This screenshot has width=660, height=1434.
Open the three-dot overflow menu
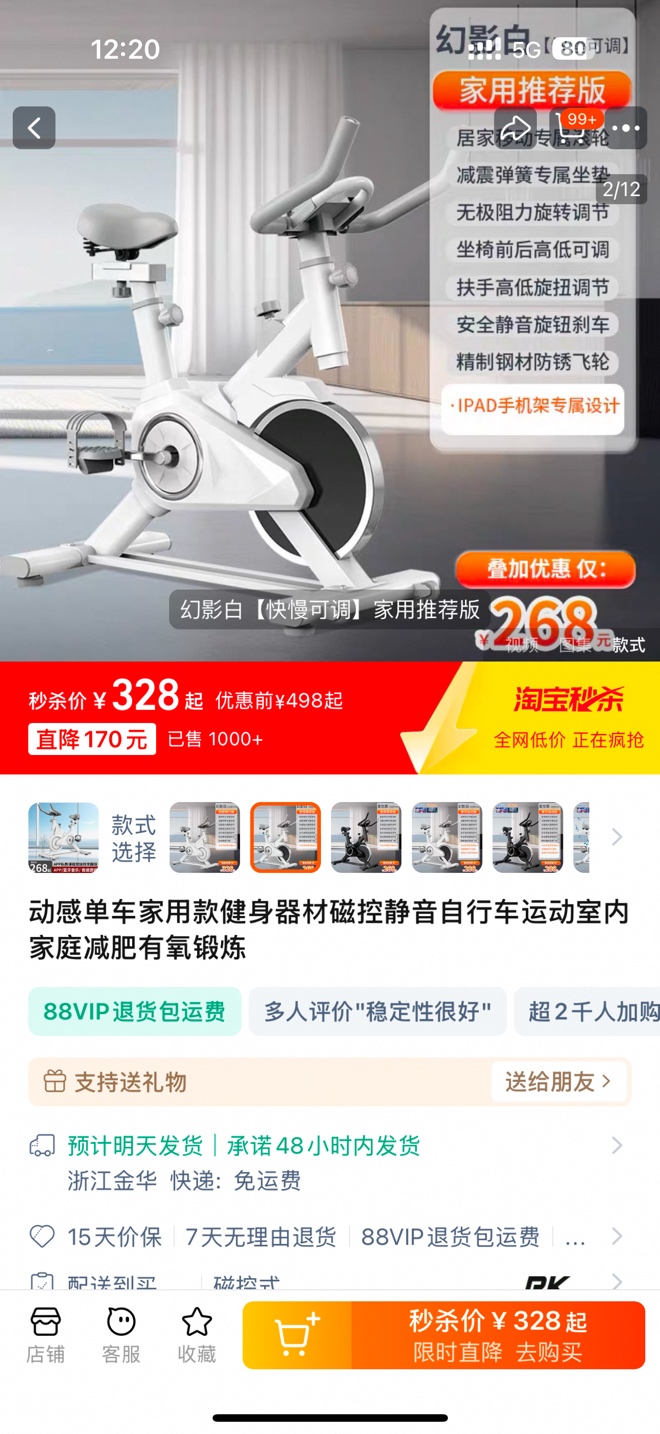[x=626, y=128]
